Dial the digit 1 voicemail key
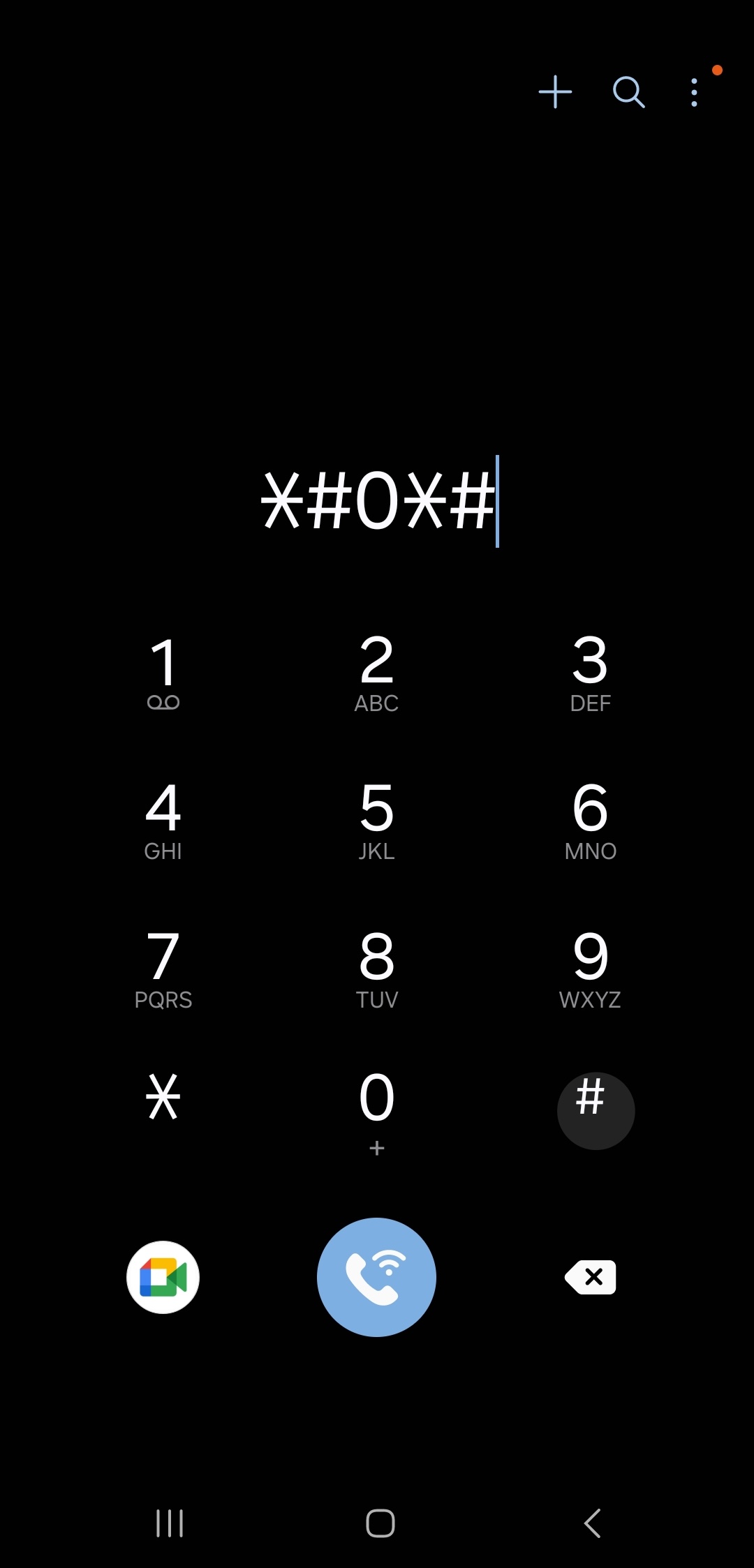The image size is (754, 1568). point(163,673)
